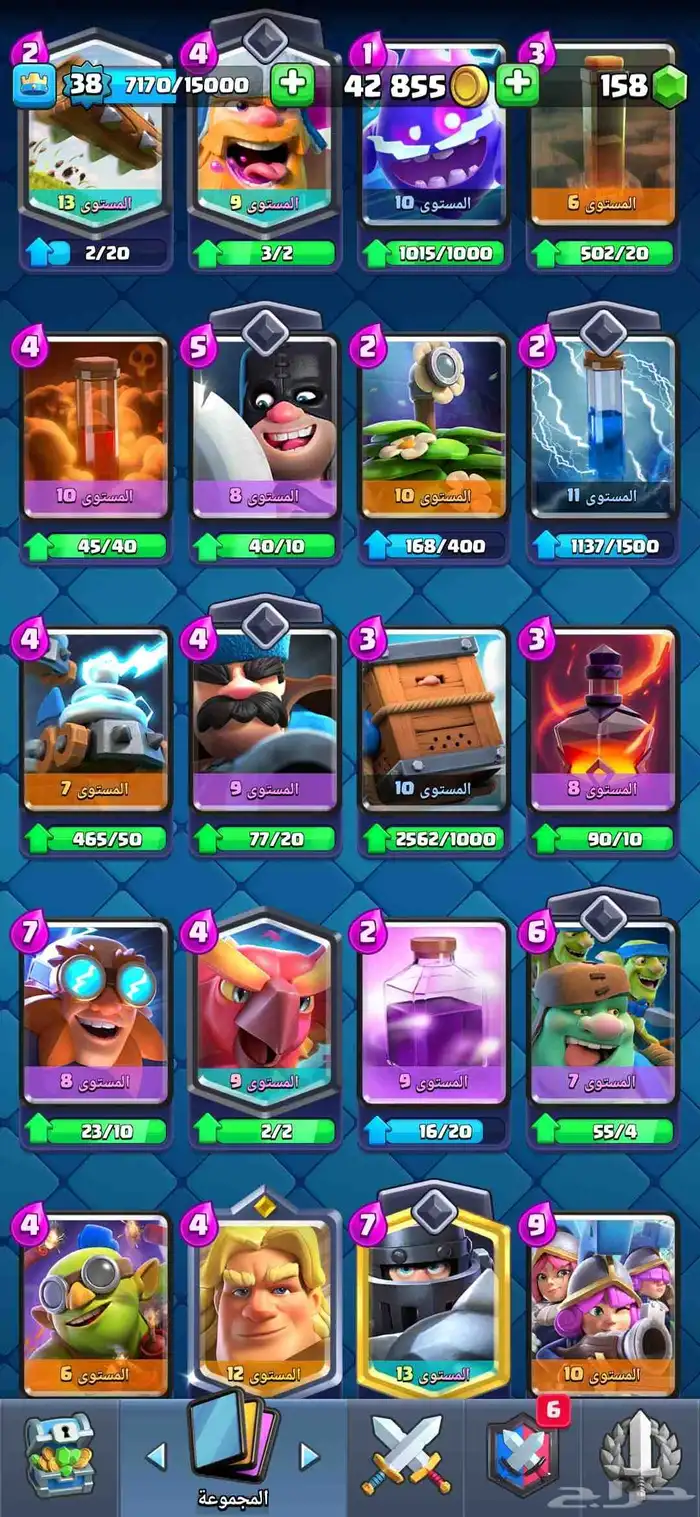Switch to the shop chest tab
The width and height of the screenshot is (700, 1517).
(x=59, y=1457)
